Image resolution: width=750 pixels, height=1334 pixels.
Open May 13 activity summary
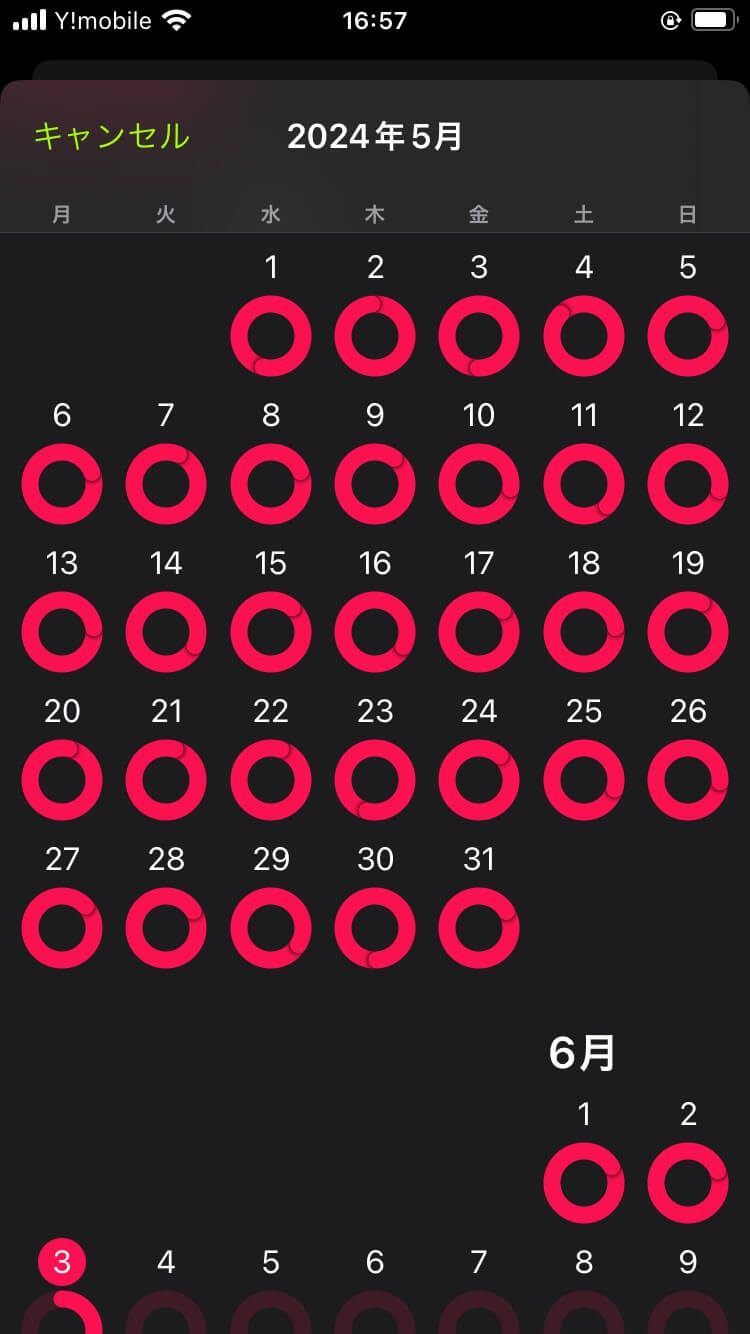tap(62, 632)
